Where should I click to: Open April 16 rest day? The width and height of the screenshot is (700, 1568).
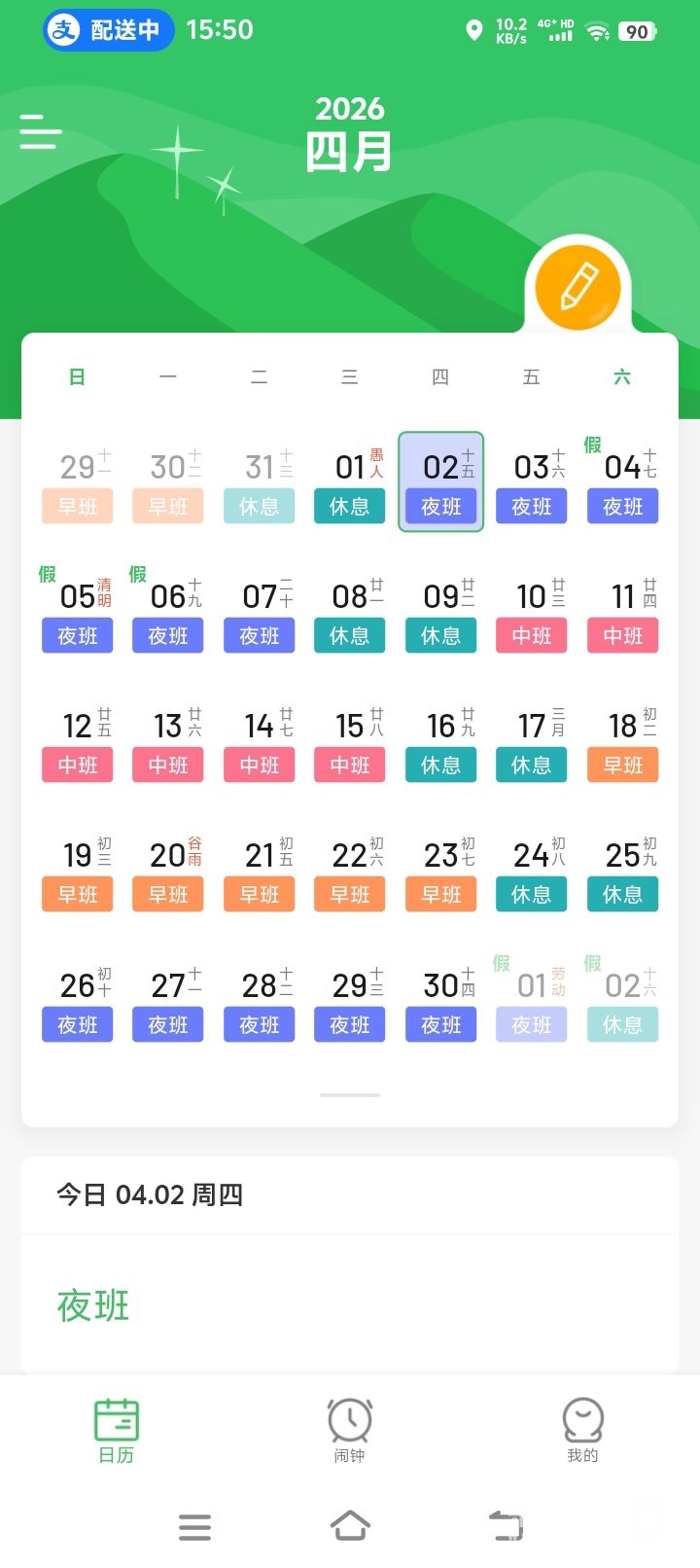point(440,743)
